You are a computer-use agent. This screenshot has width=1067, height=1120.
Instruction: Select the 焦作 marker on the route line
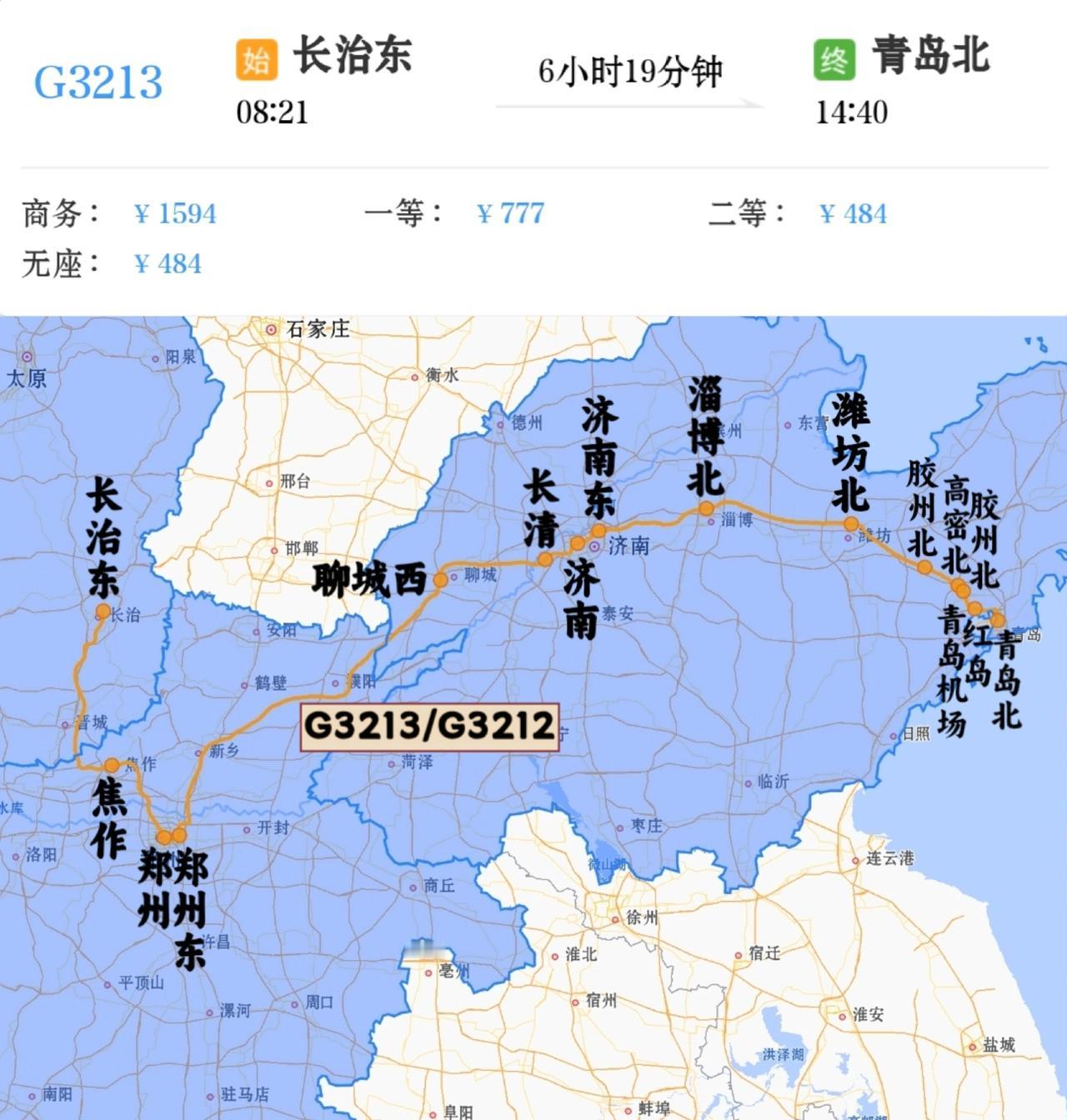click(111, 765)
